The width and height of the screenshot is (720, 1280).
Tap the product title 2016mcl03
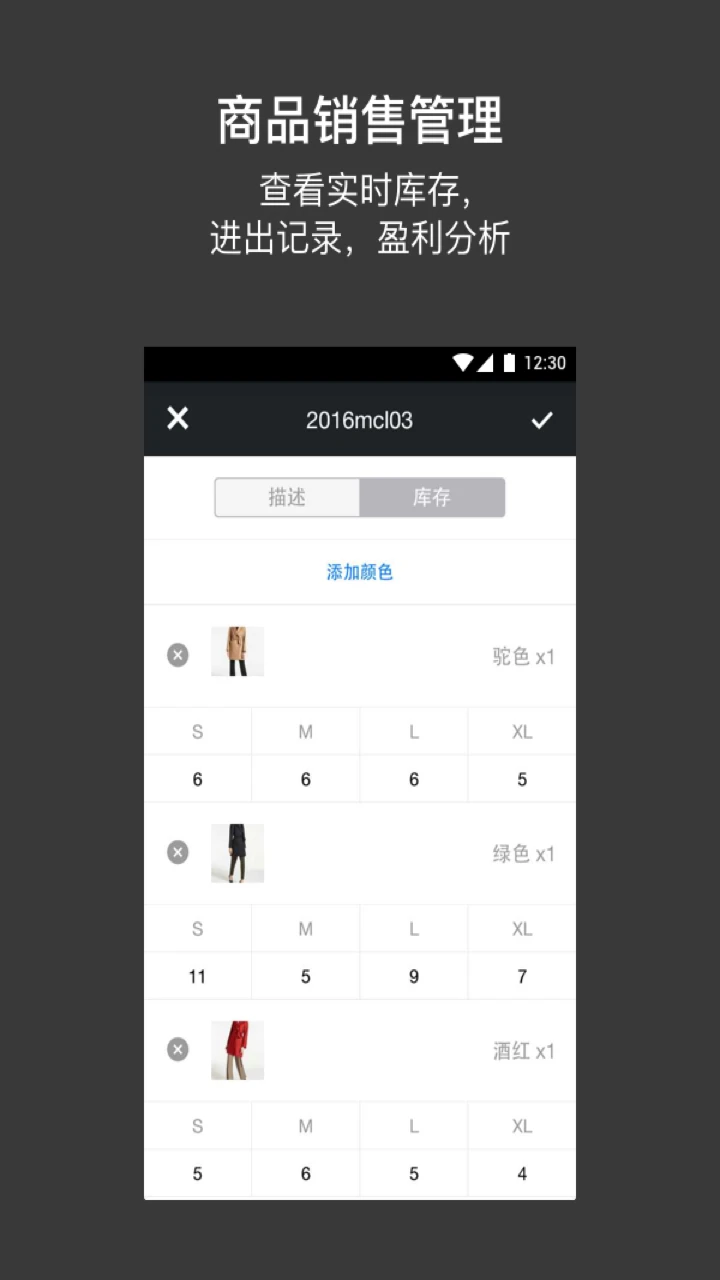coord(360,420)
